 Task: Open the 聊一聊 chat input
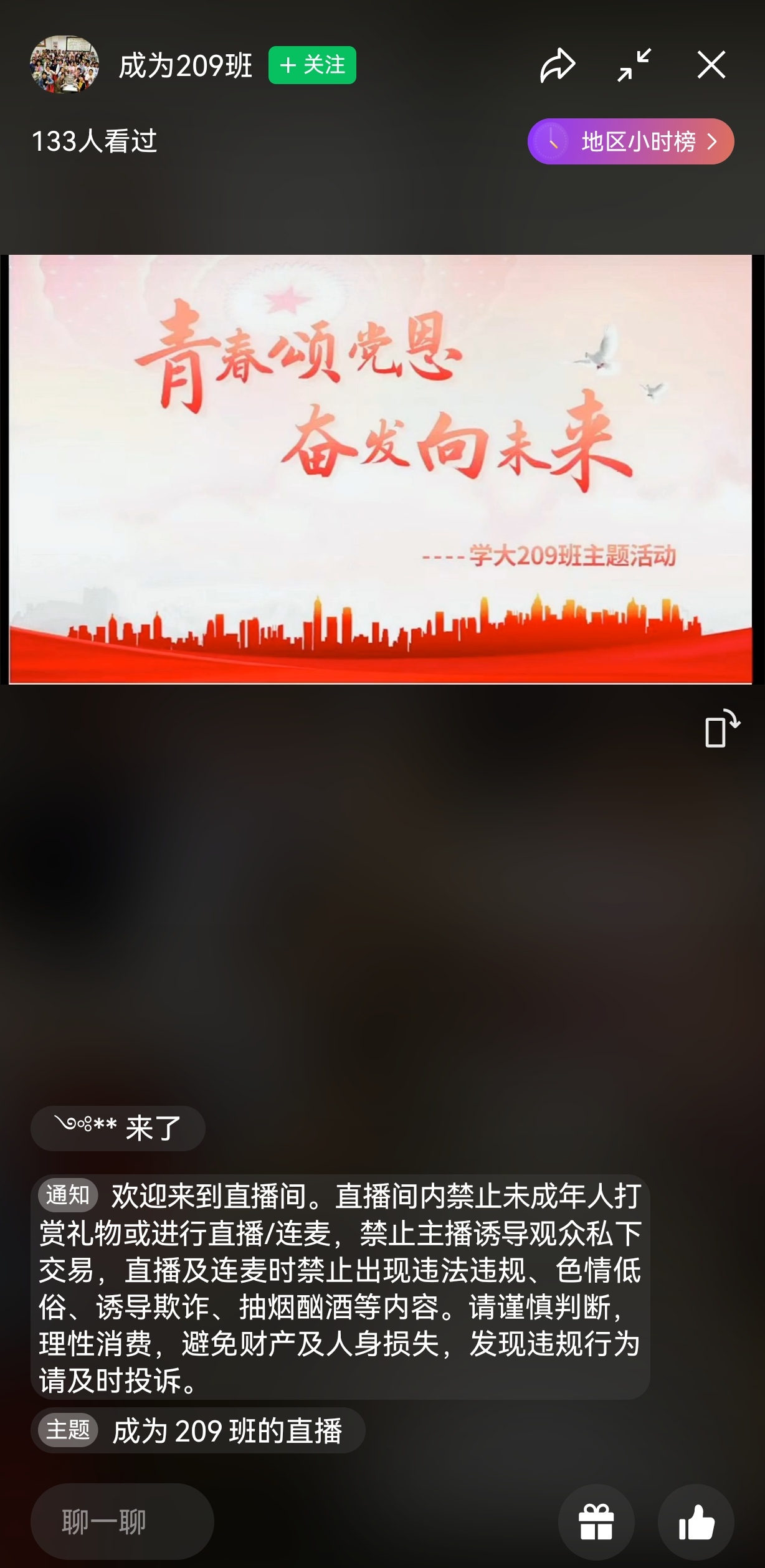click(122, 1521)
